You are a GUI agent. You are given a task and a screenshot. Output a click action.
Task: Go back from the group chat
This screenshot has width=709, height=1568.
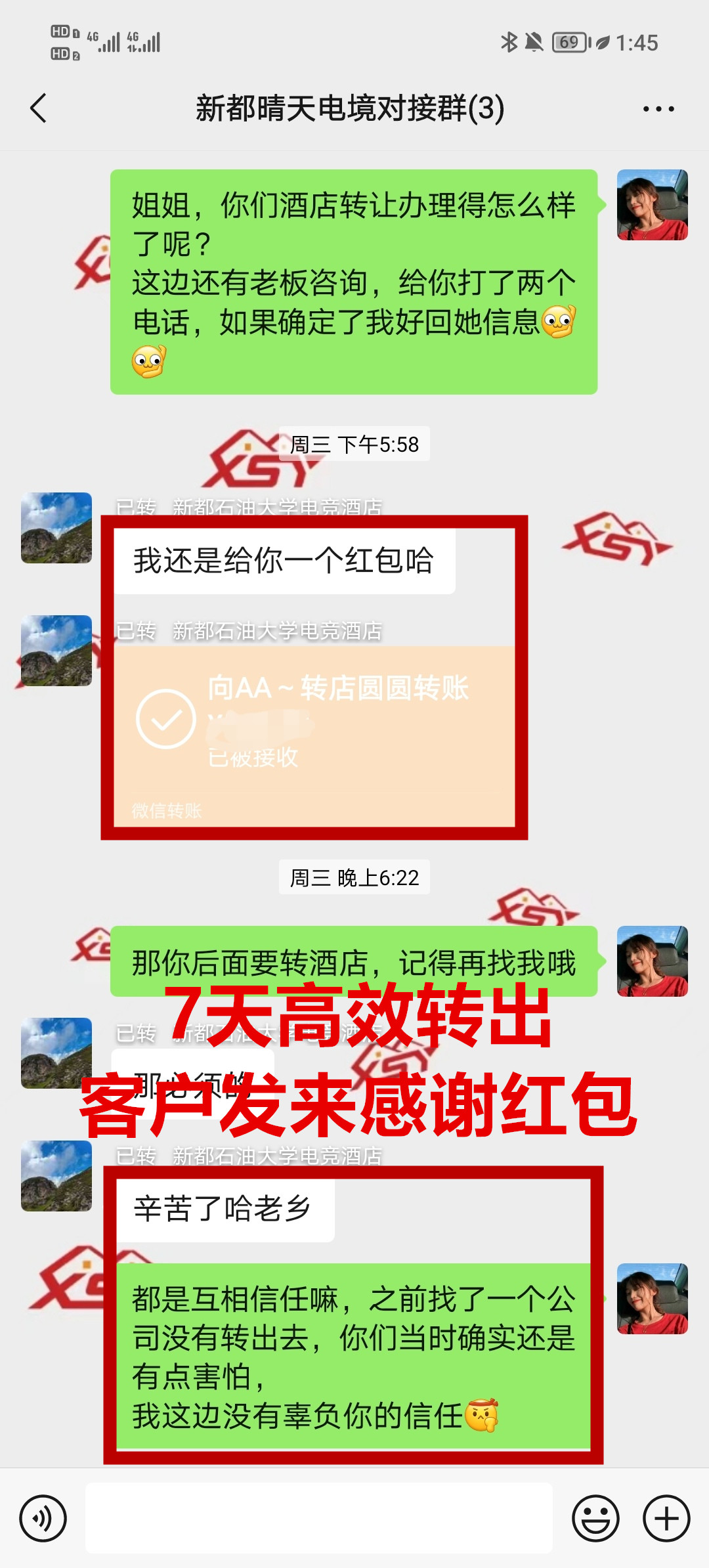click(x=39, y=108)
